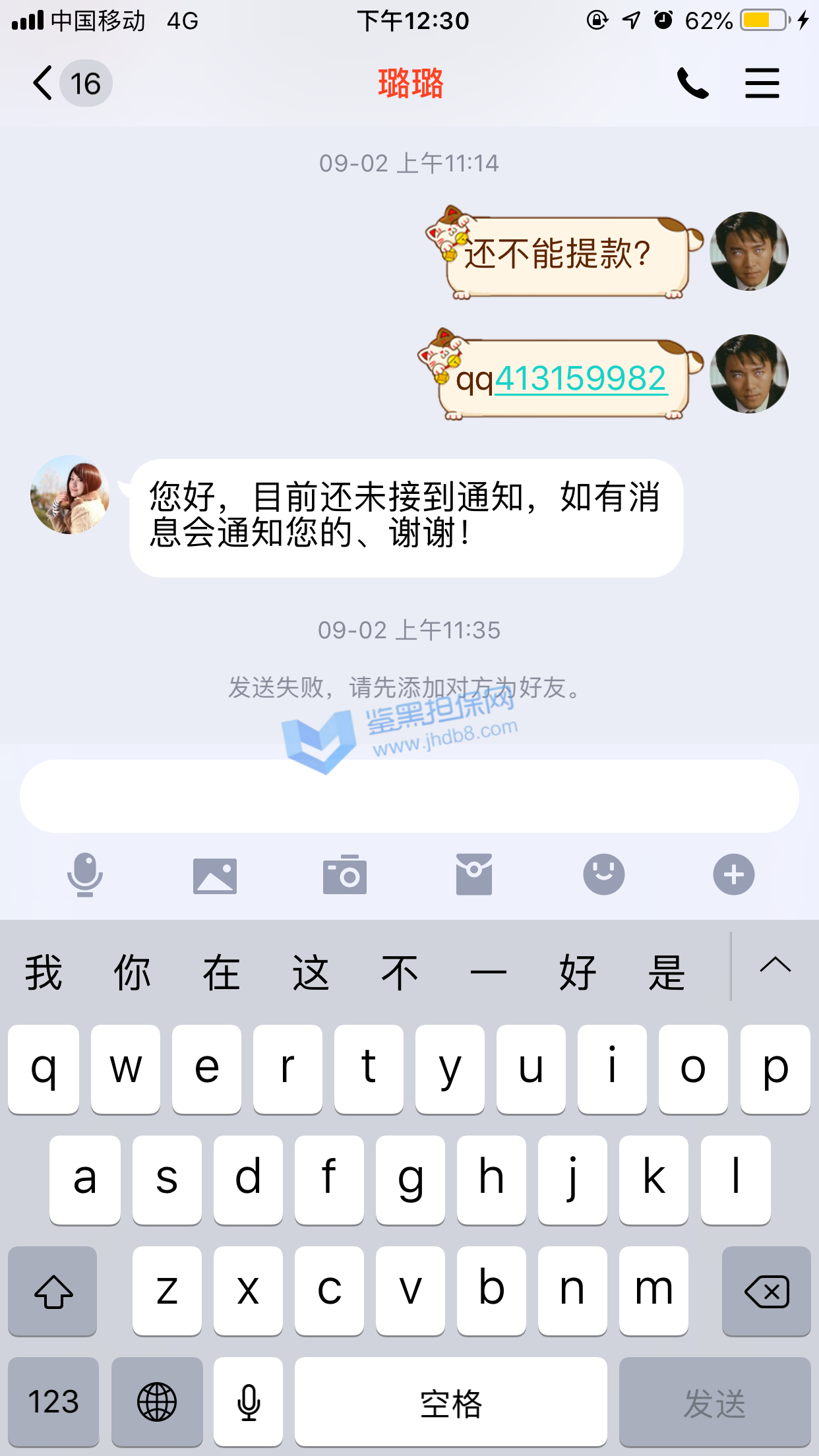This screenshot has width=819, height=1456.
Task: Start keyboard voice dictation
Action: (249, 1401)
